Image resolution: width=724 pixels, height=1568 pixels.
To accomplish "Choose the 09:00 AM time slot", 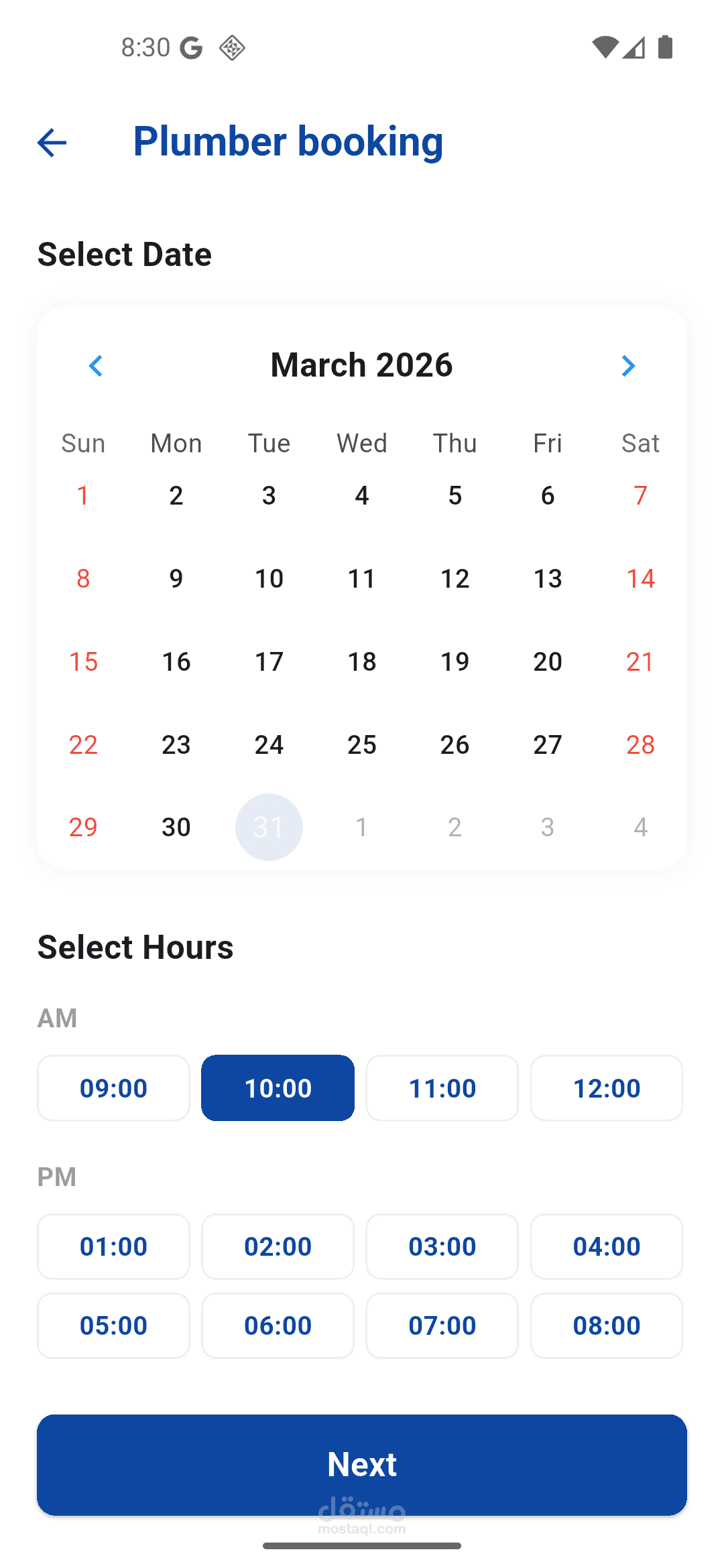I will pyautogui.click(x=113, y=1088).
